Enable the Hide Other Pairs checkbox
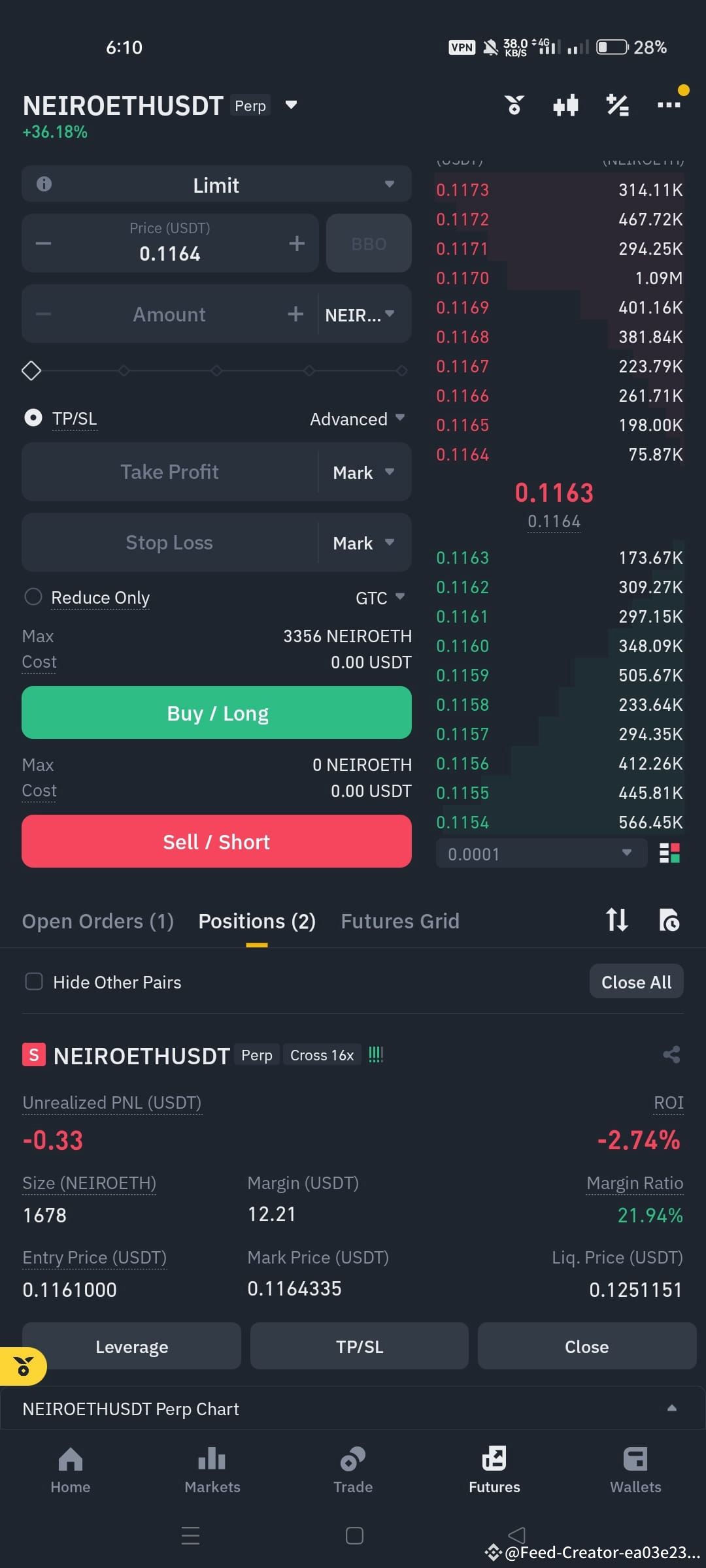 click(33, 981)
